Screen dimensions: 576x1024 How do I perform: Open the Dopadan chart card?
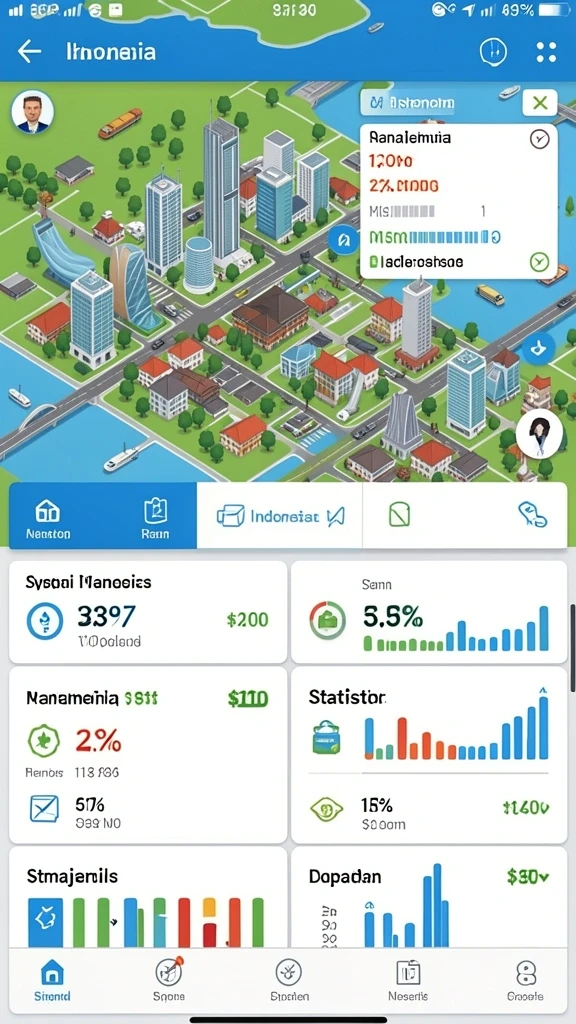[429, 897]
